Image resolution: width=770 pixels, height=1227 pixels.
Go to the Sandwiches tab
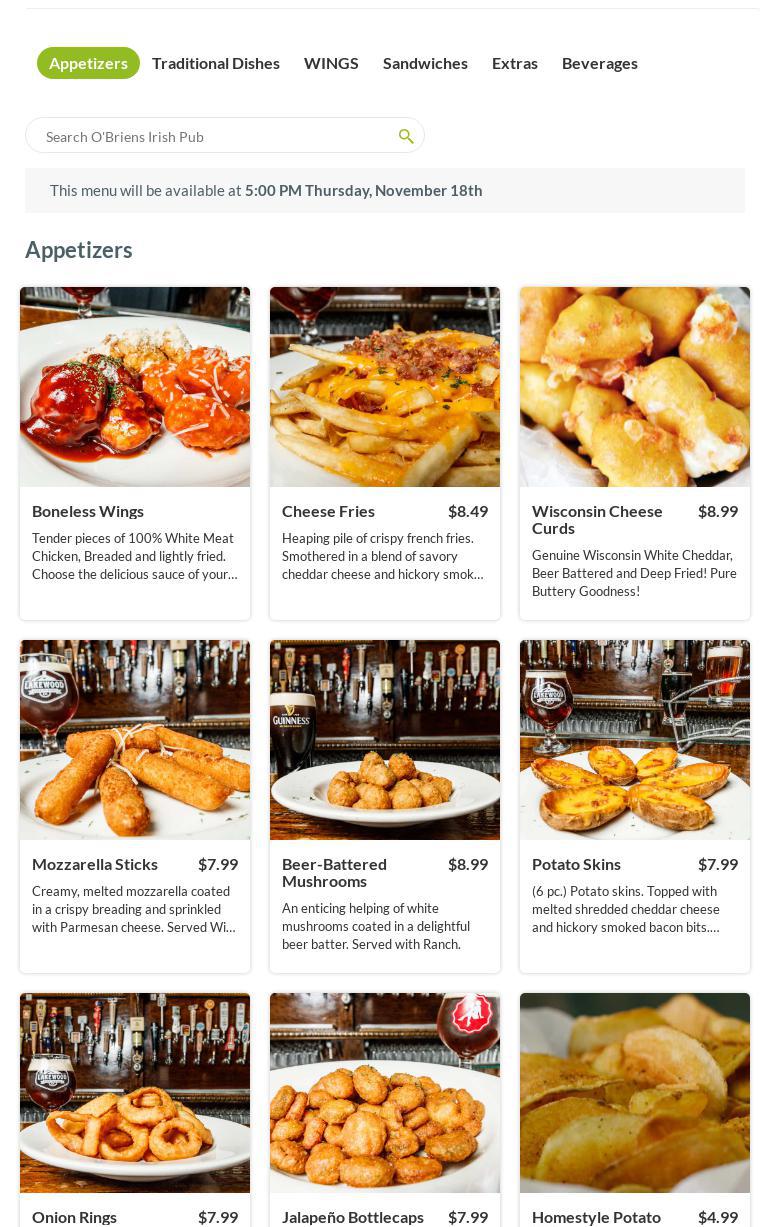[x=425, y=63]
